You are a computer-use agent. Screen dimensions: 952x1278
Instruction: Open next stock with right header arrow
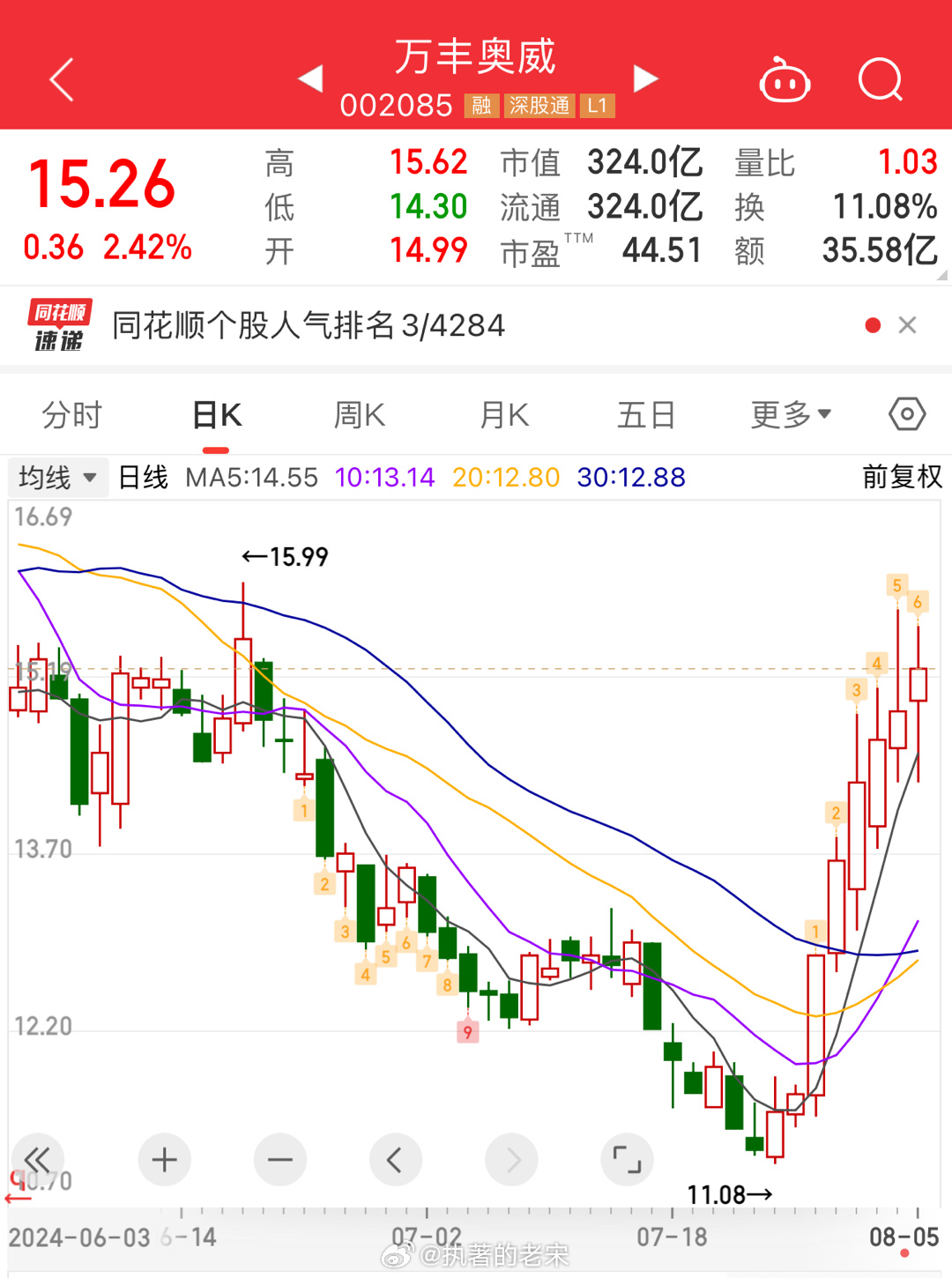(646, 78)
